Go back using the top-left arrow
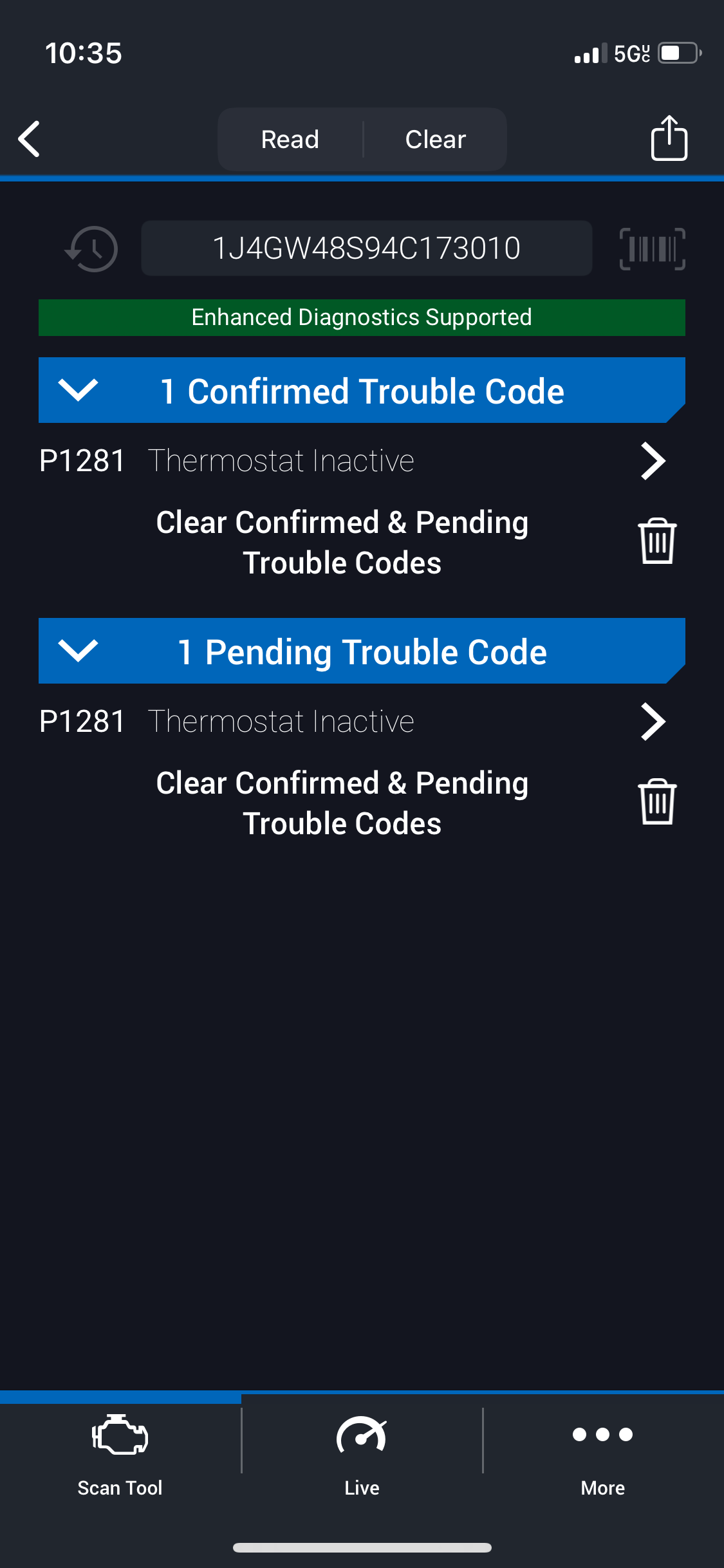Image resolution: width=724 pixels, height=1568 pixels. coord(30,139)
